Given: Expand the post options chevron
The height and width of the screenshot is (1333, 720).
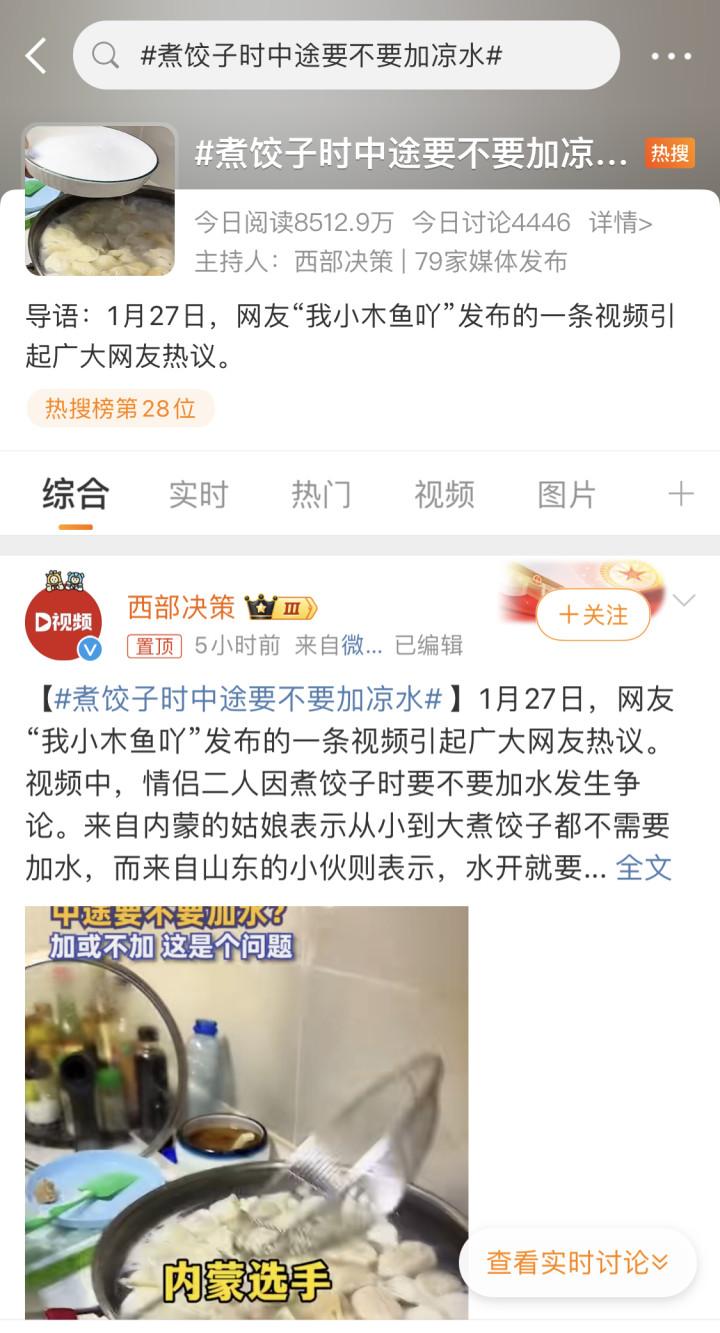Looking at the screenshot, I should click(684, 600).
